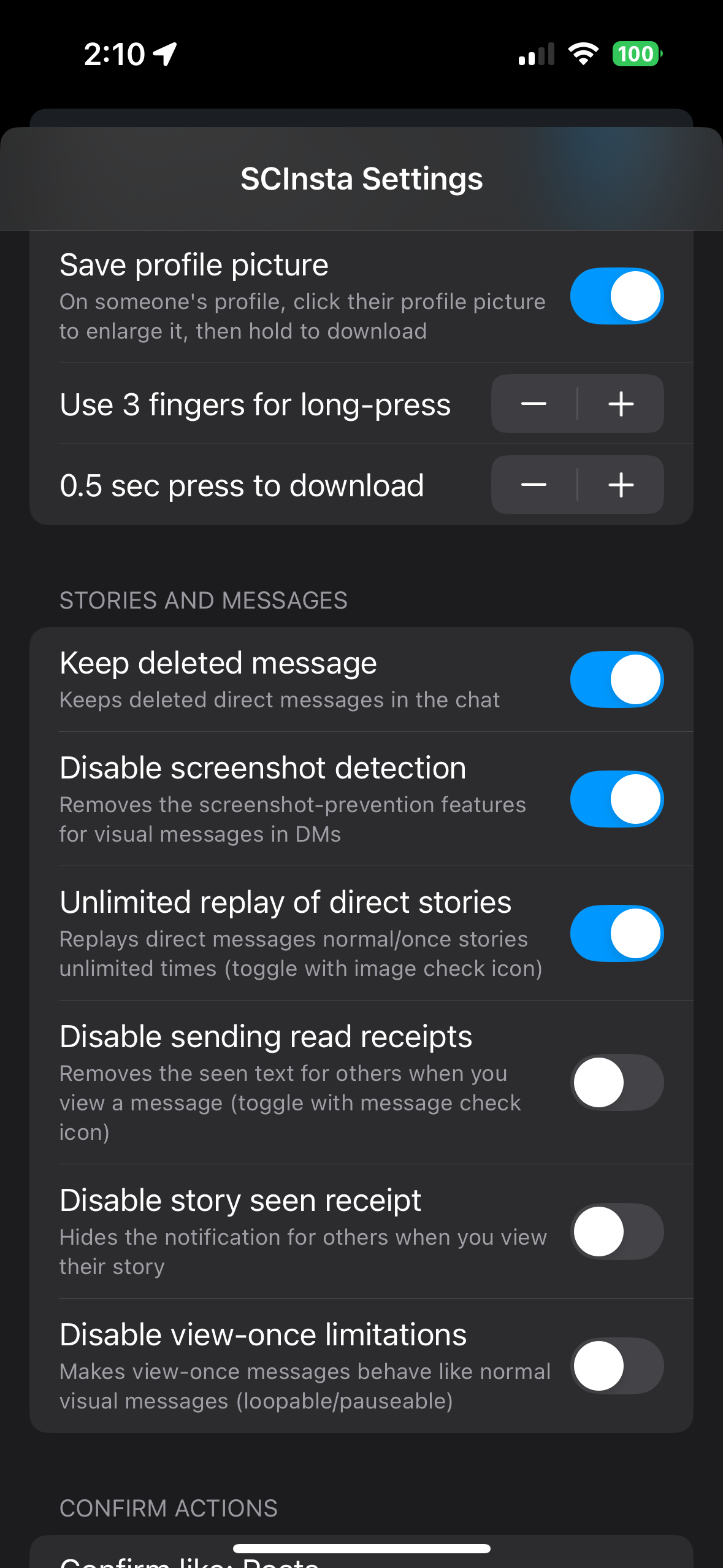The image size is (723, 1568).
Task: Increase seconds press to download
Action: click(621, 485)
